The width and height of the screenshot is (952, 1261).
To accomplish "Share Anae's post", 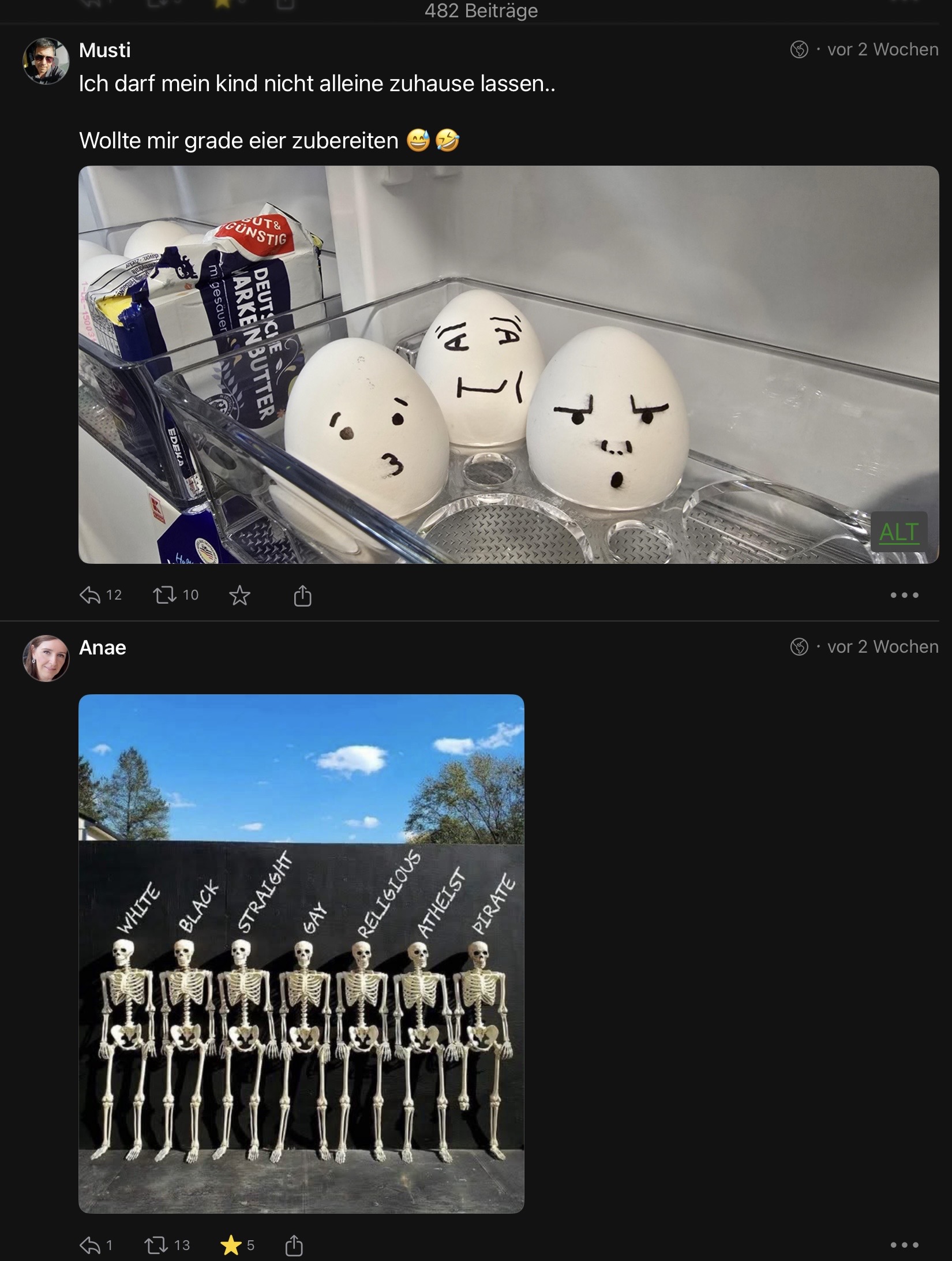I will pyautogui.click(x=294, y=1245).
